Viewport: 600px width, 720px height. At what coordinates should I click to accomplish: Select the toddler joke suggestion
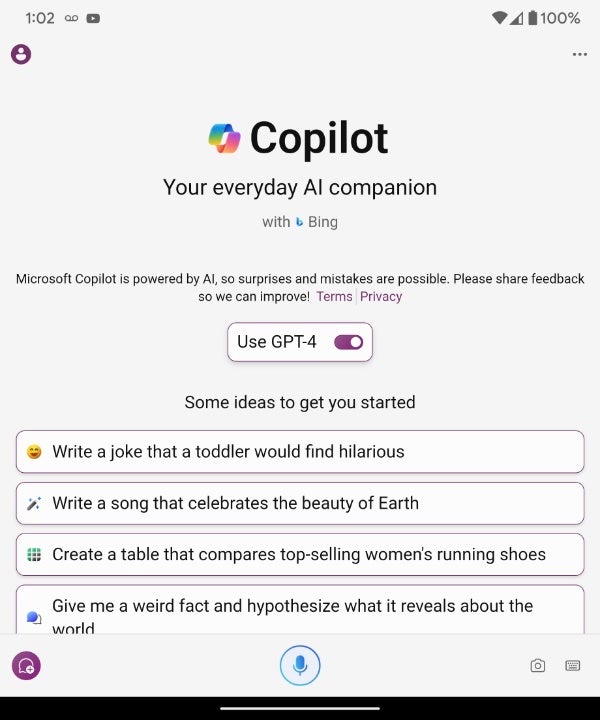(300, 452)
